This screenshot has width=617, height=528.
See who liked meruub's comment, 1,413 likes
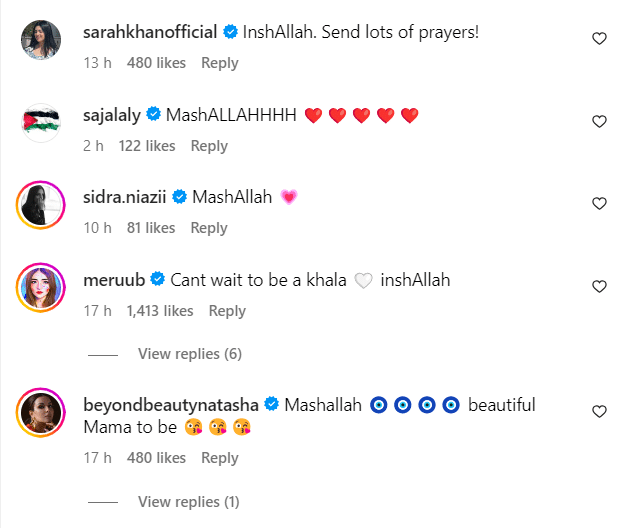160,311
